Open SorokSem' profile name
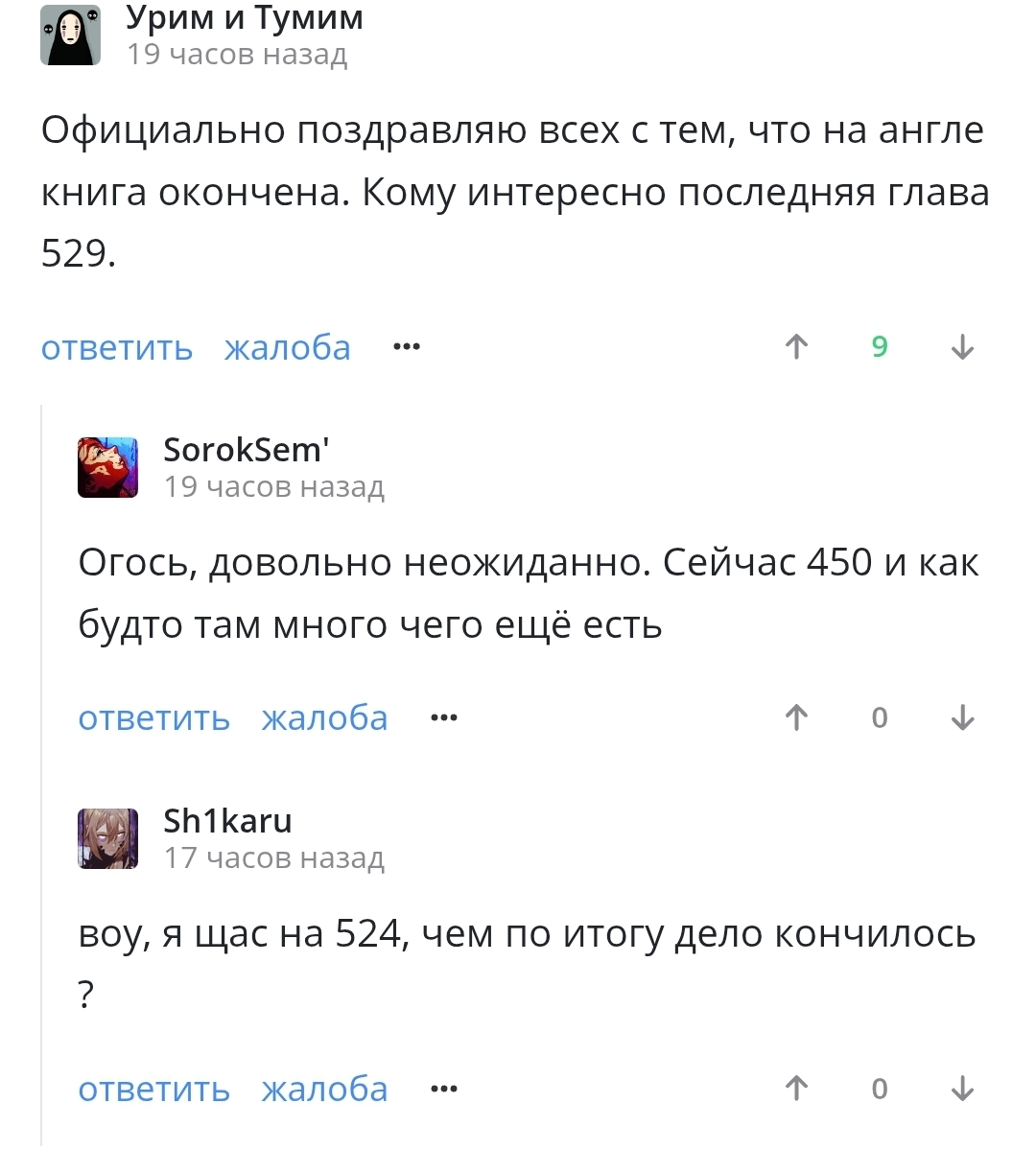The image size is (1036, 1150). [247, 449]
